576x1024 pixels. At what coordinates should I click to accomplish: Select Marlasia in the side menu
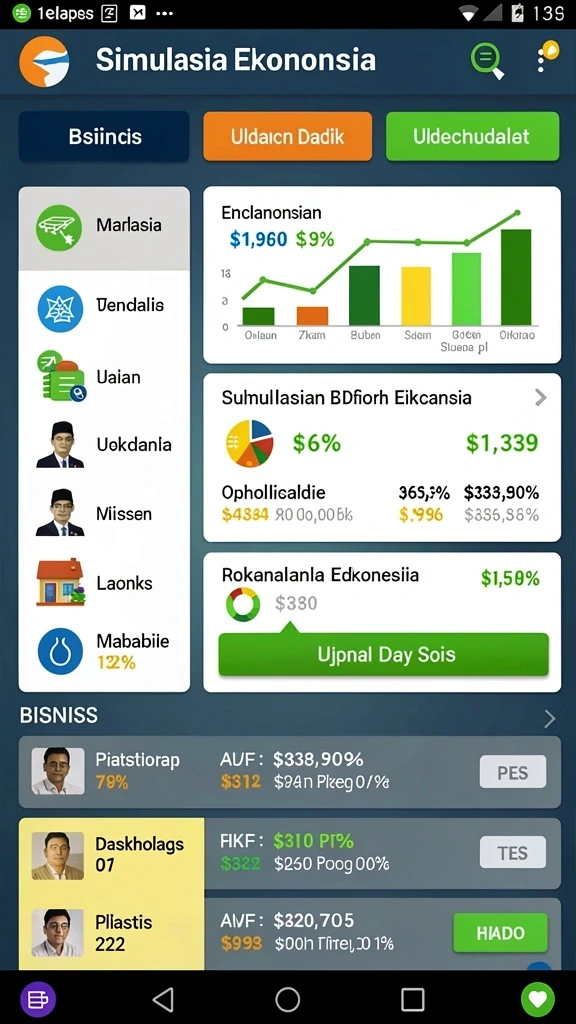pos(104,229)
